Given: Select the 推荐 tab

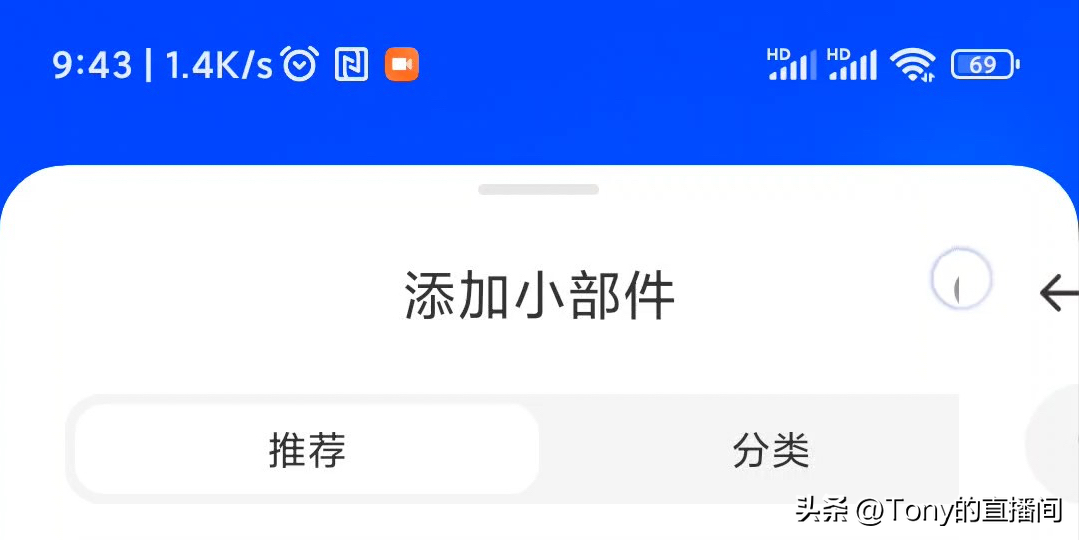Looking at the screenshot, I should coord(307,450).
